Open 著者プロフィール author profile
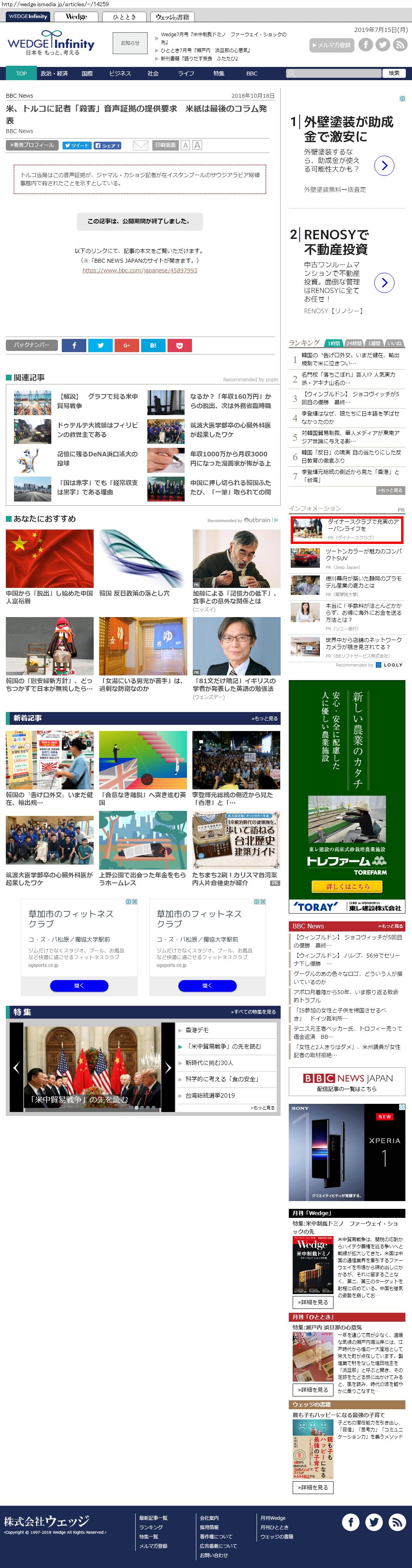The image size is (412, 1568). [32, 145]
